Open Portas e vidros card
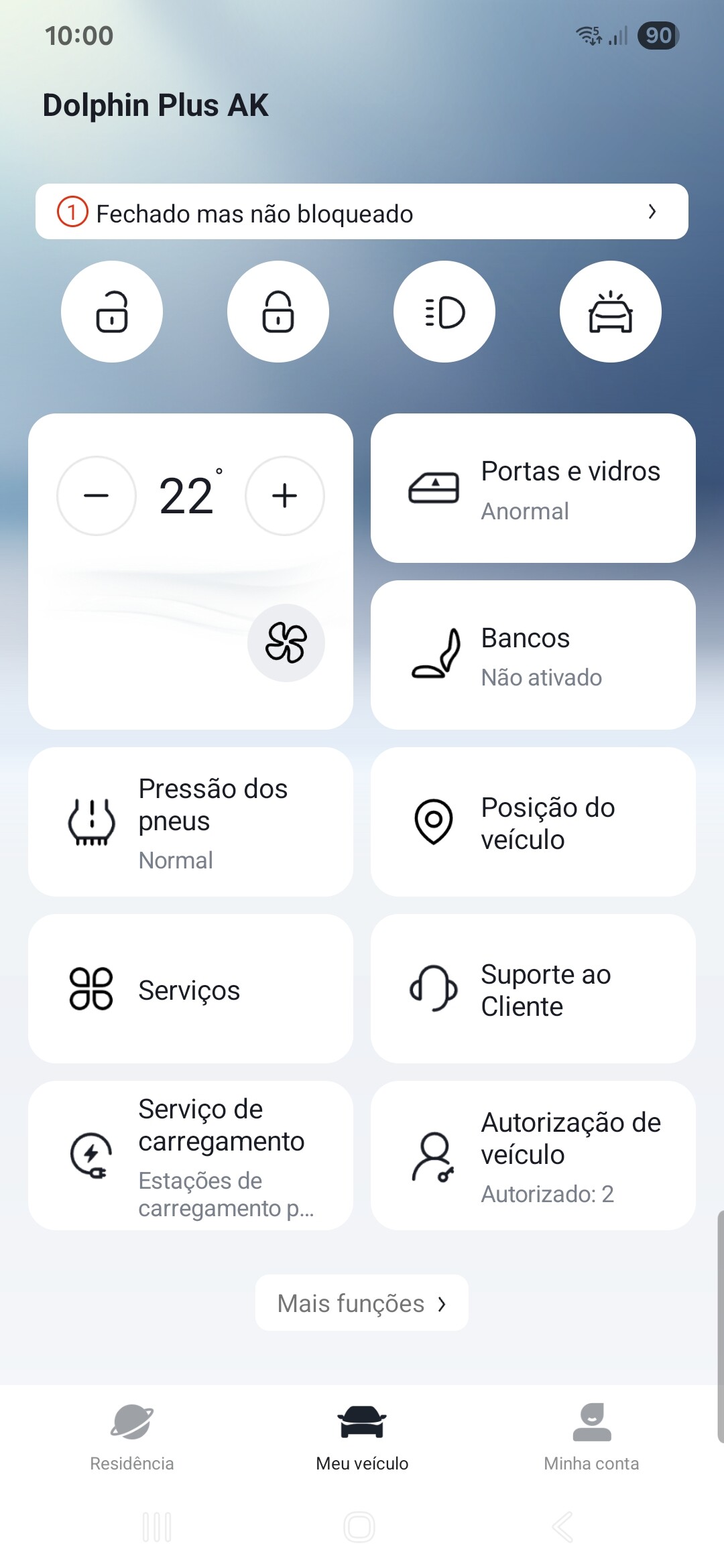This screenshot has width=724, height=1568. (x=533, y=488)
